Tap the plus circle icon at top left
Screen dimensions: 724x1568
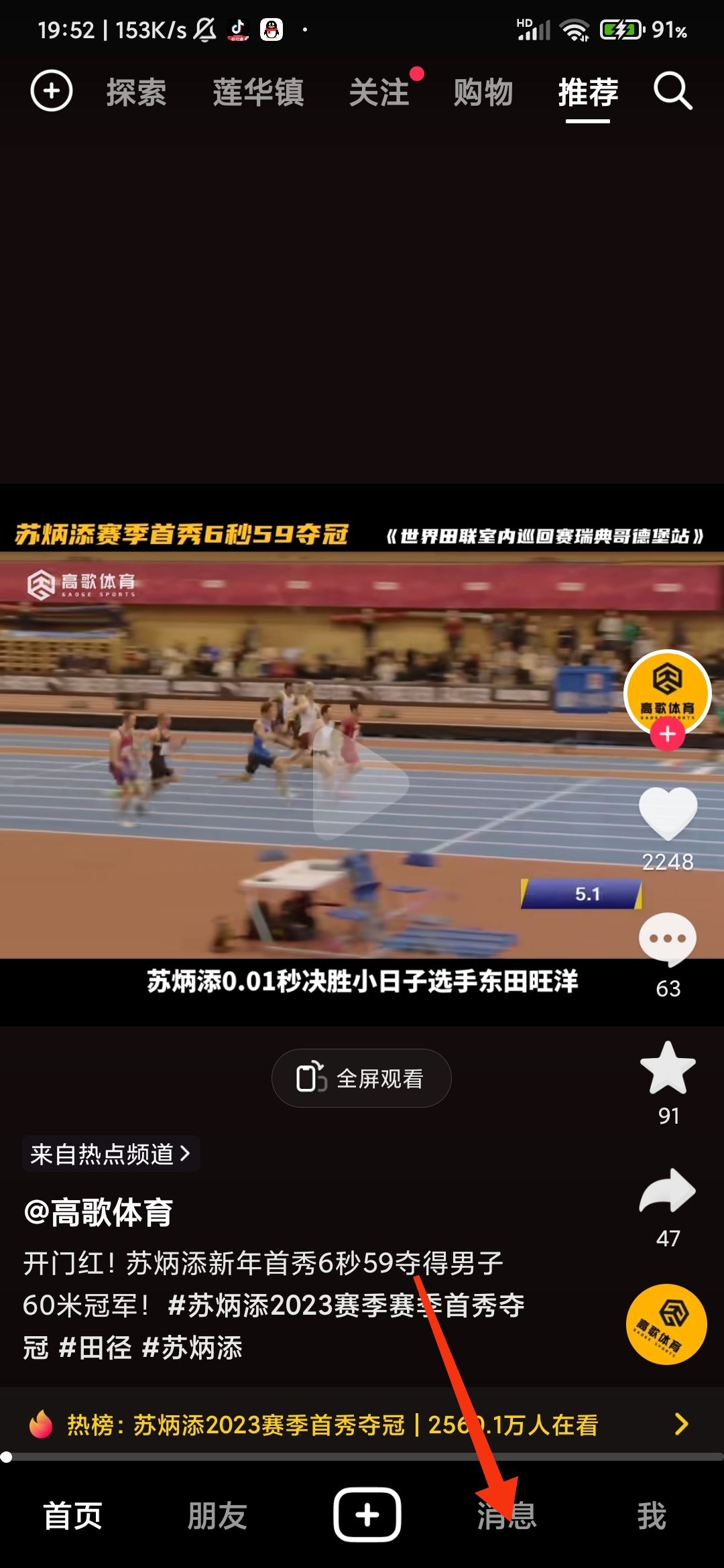point(51,91)
